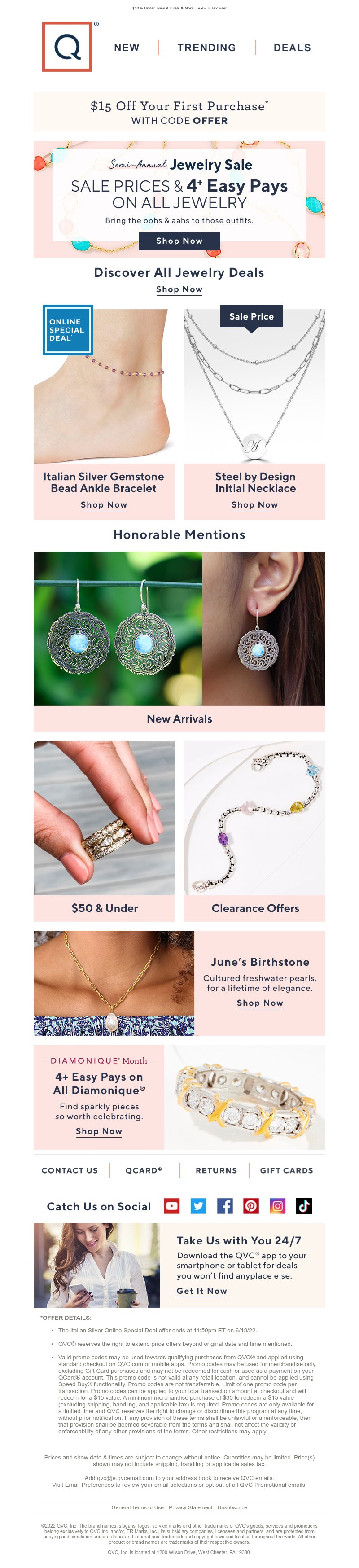The height and width of the screenshot is (1568, 359).
Task: Open QVC's TikTok profile
Action: click(x=304, y=1206)
